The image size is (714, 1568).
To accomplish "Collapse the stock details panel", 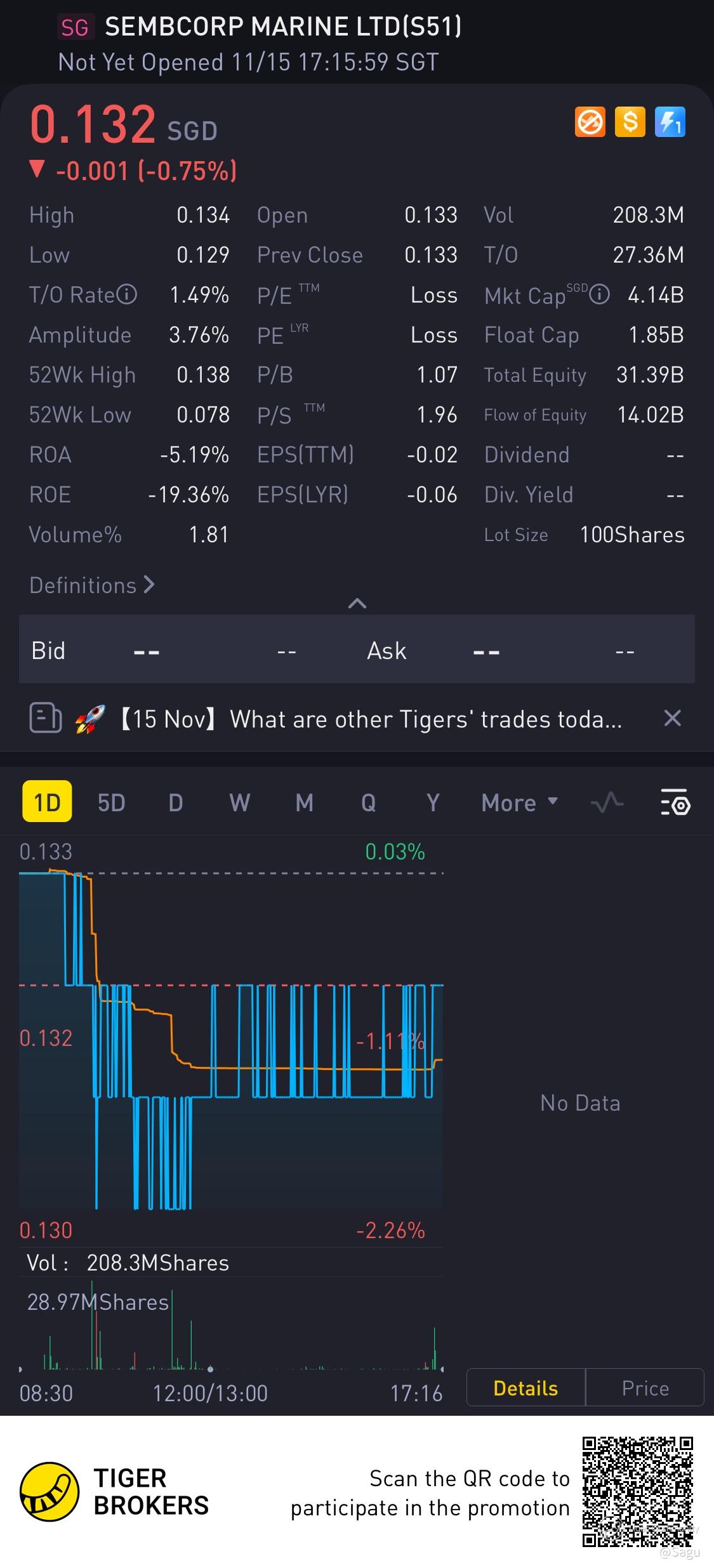I will pyautogui.click(x=357, y=603).
